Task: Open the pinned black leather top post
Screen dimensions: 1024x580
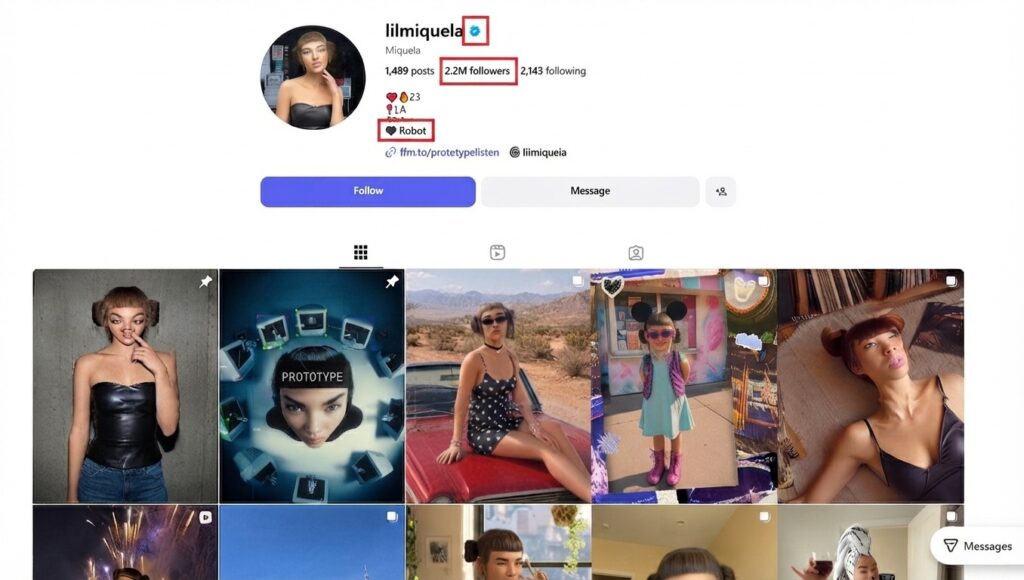Action: pyautogui.click(x=125, y=386)
